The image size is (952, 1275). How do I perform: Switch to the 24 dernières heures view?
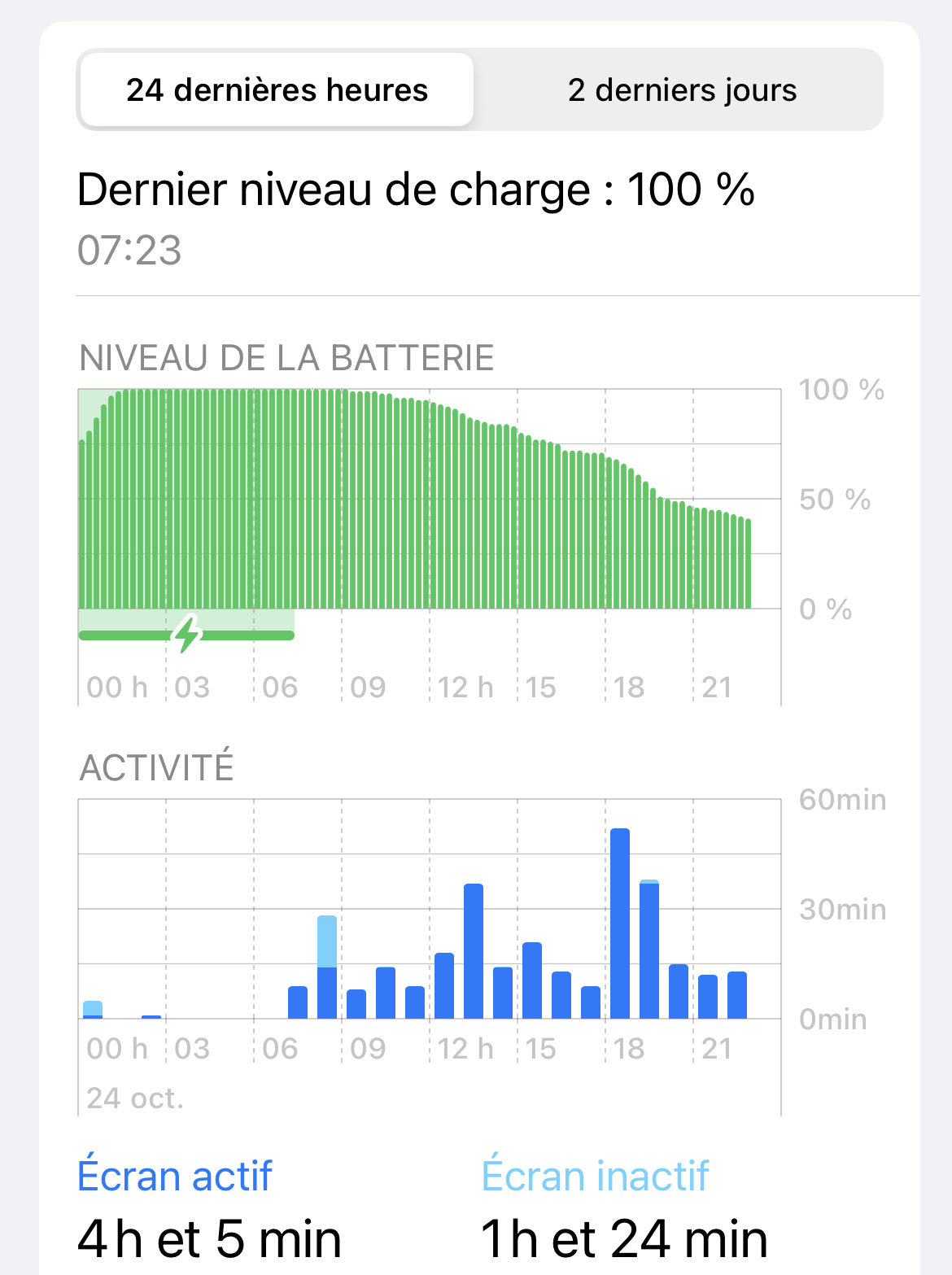[x=277, y=90]
